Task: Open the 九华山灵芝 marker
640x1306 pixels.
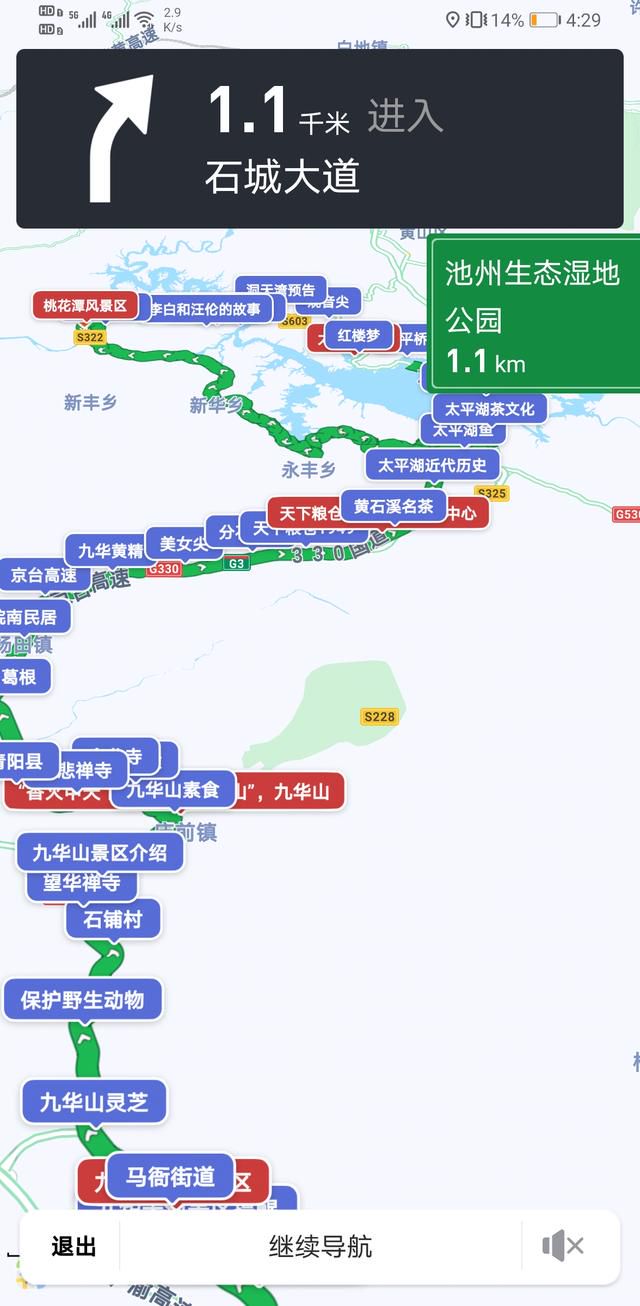Action: [x=94, y=1102]
